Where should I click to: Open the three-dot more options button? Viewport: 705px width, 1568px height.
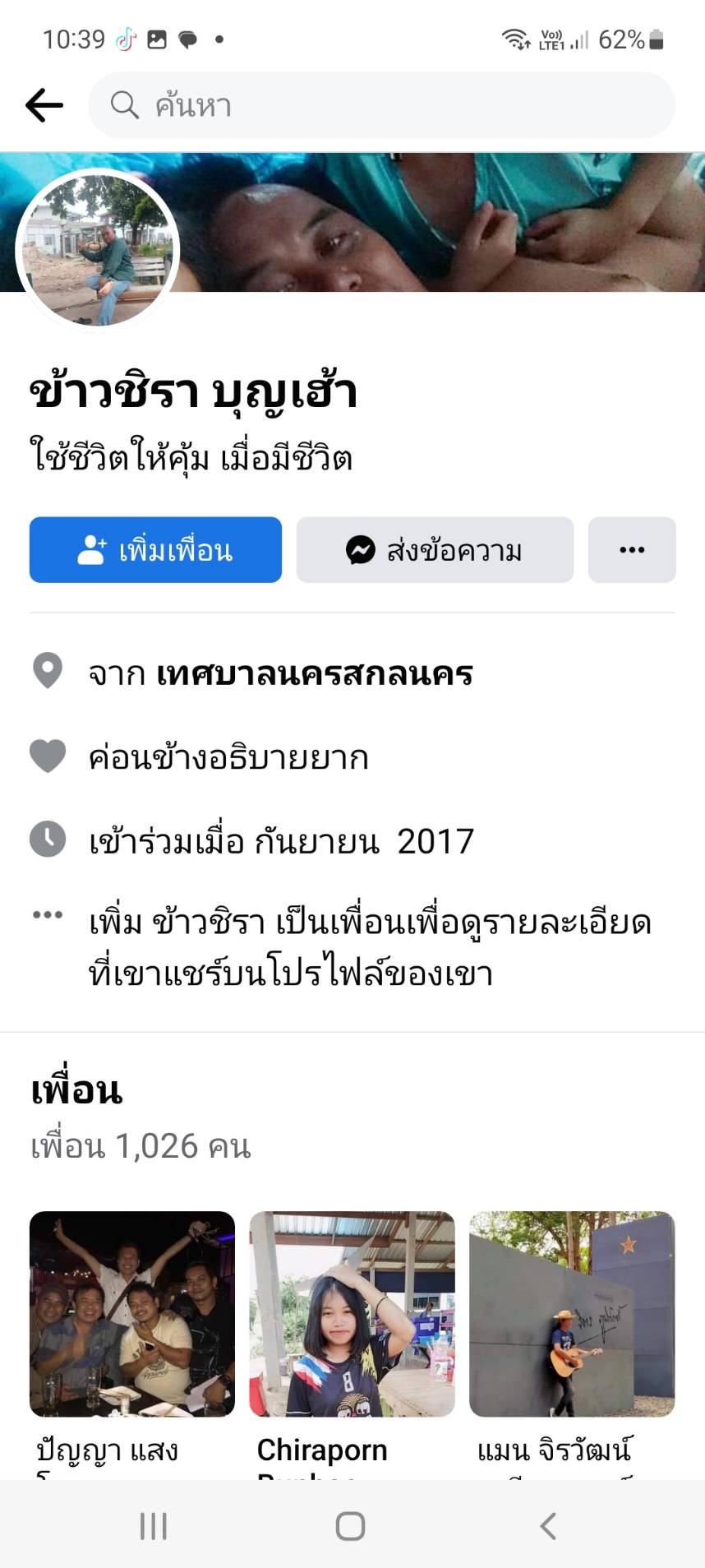pos(632,550)
